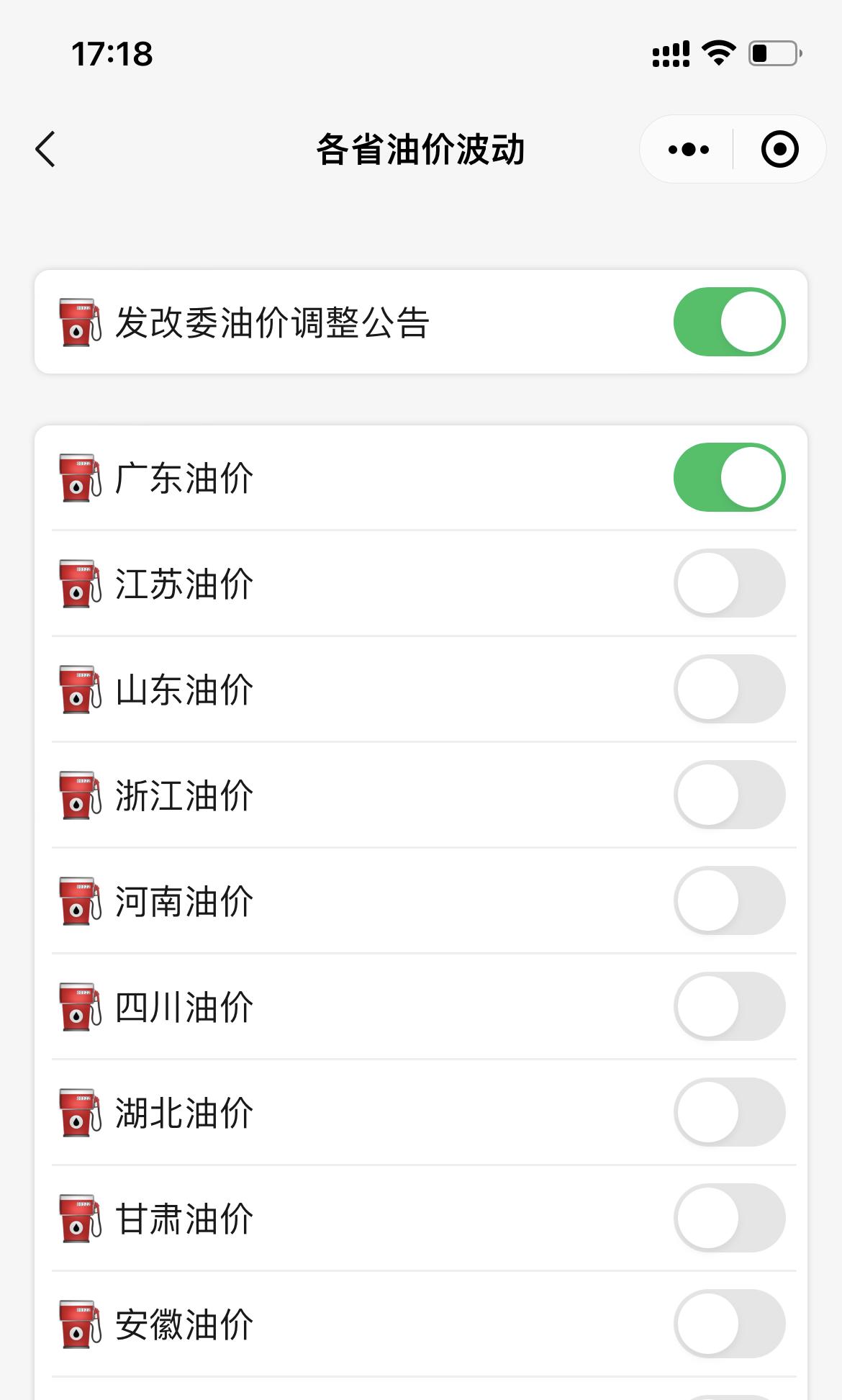Toggle on 安徽油价
The width and height of the screenshot is (842, 1400).
tap(729, 1324)
